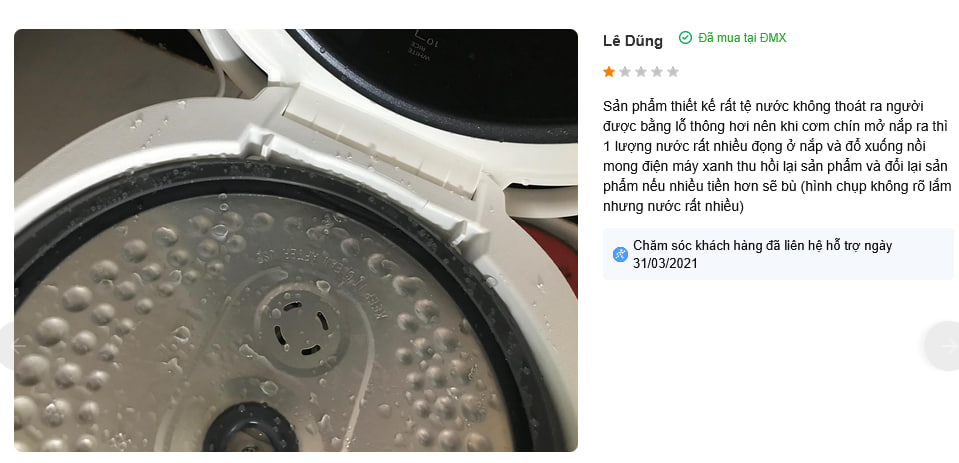Screen dimensions: 959x463
Task: Open Lê Dũng's rice cooker review photo
Action: pyautogui.click(x=296, y=240)
